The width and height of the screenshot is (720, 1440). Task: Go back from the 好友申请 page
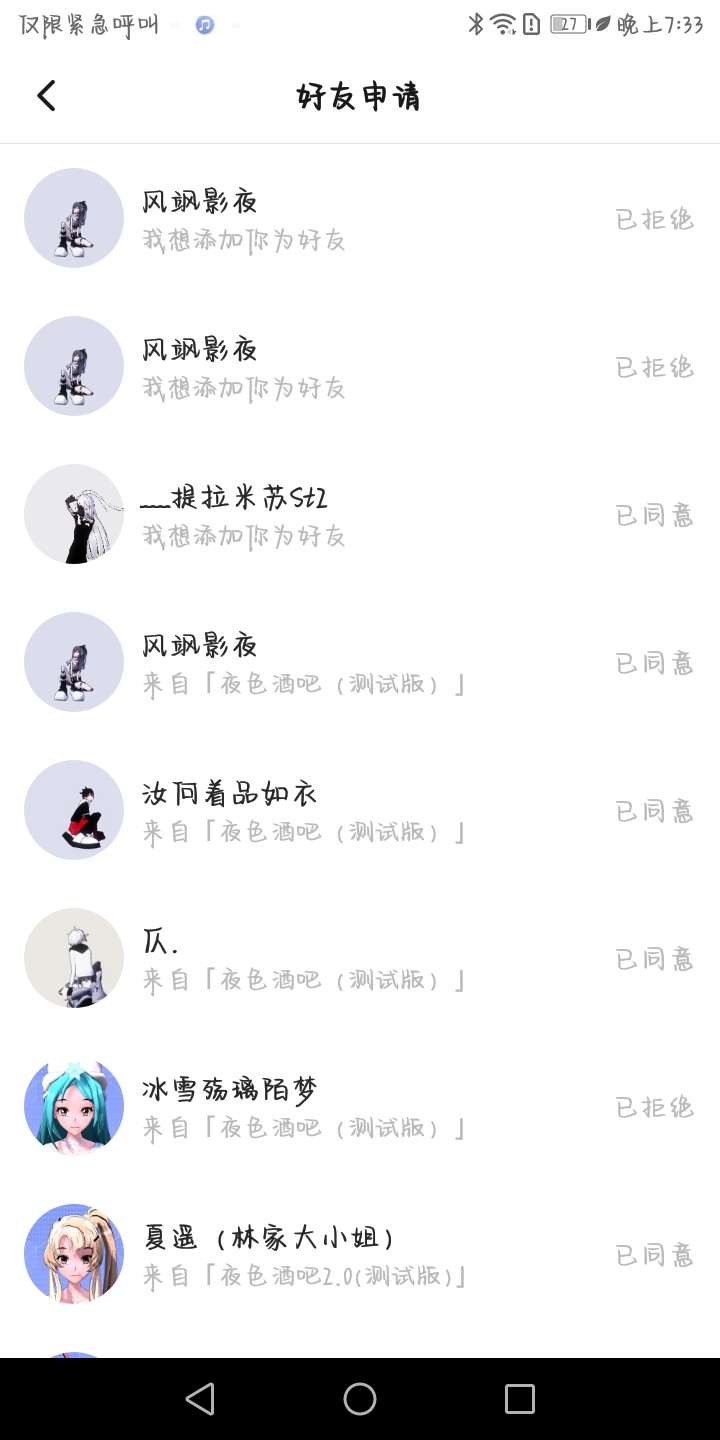click(x=46, y=96)
